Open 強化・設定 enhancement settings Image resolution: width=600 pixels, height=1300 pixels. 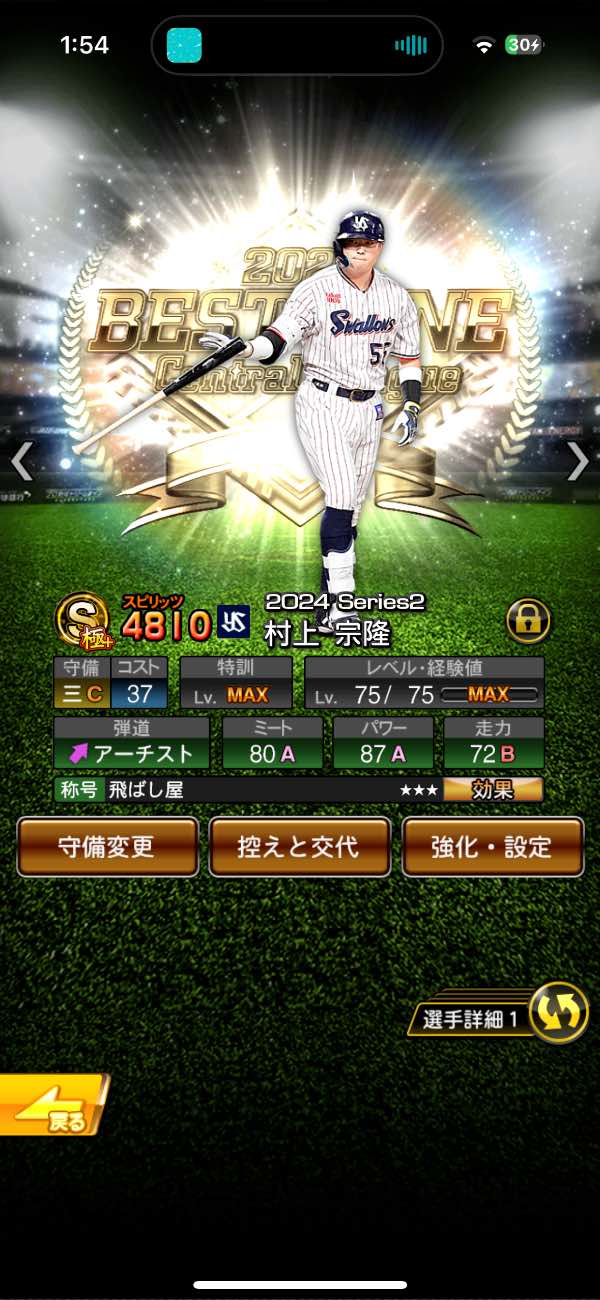(492, 847)
